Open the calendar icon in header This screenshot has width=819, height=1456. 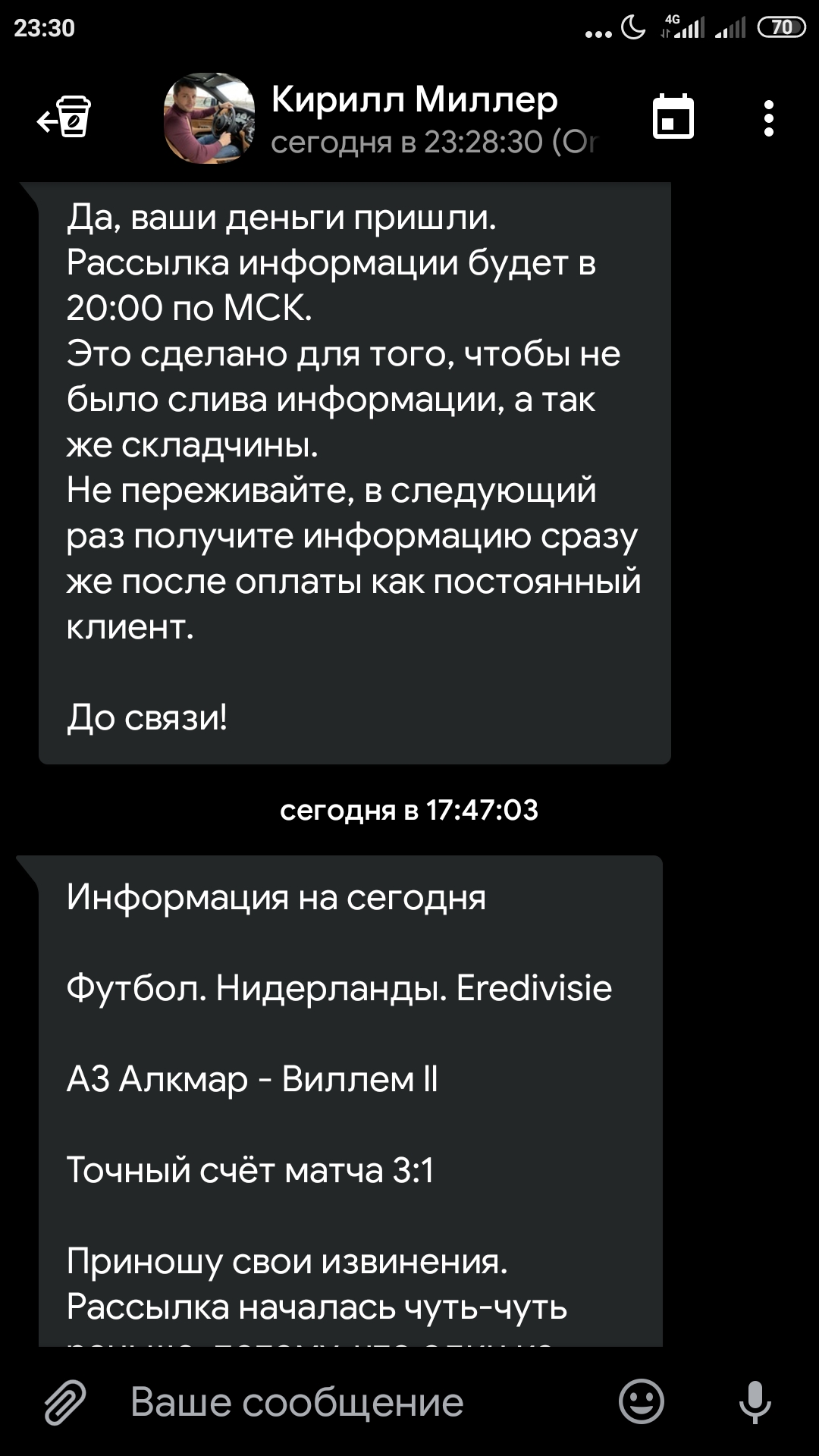(x=673, y=117)
